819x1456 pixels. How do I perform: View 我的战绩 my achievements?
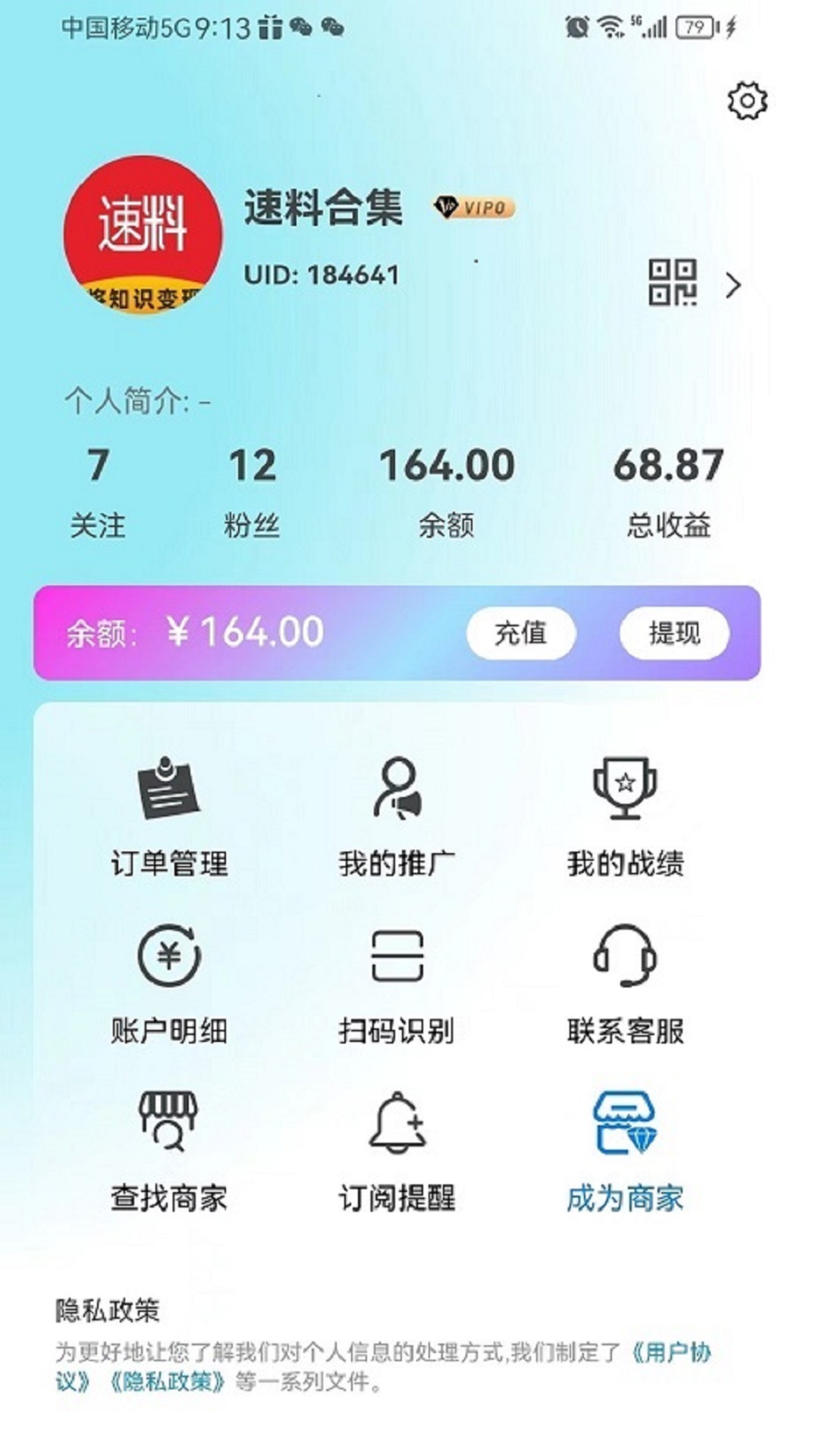pyautogui.click(x=625, y=817)
